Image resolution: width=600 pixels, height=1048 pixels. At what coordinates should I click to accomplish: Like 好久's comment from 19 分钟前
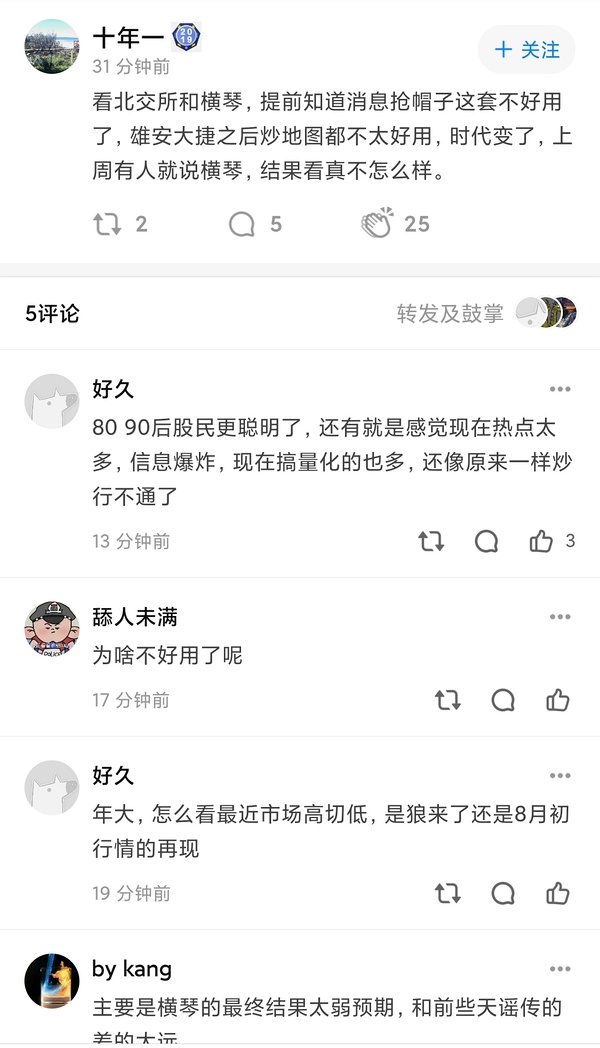(558, 893)
